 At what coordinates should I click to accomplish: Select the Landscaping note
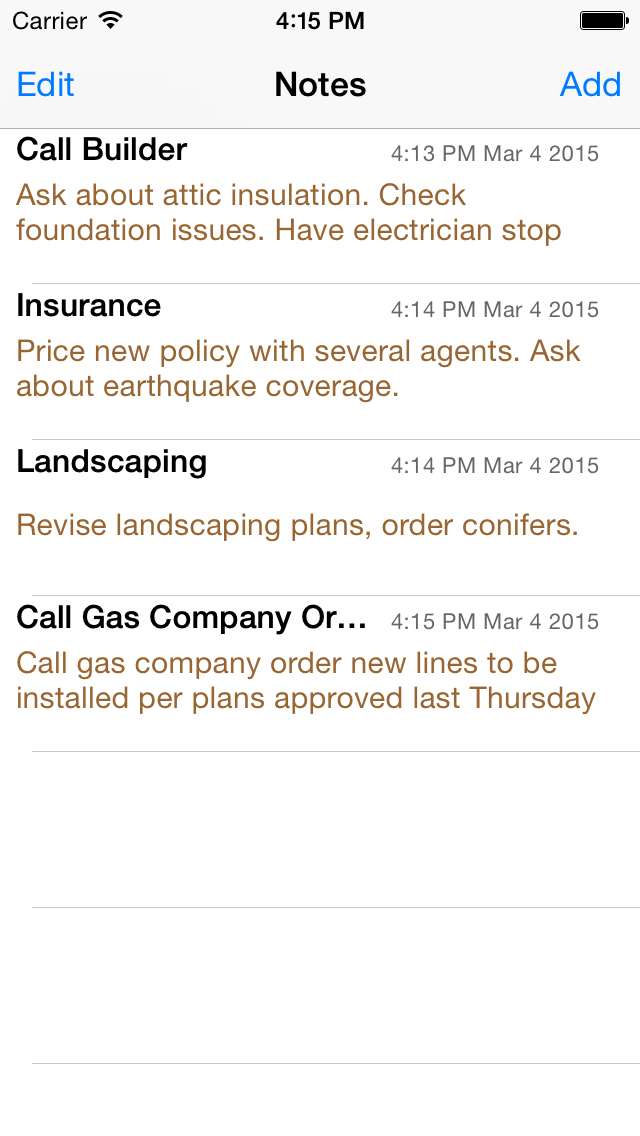click(320, 517)
